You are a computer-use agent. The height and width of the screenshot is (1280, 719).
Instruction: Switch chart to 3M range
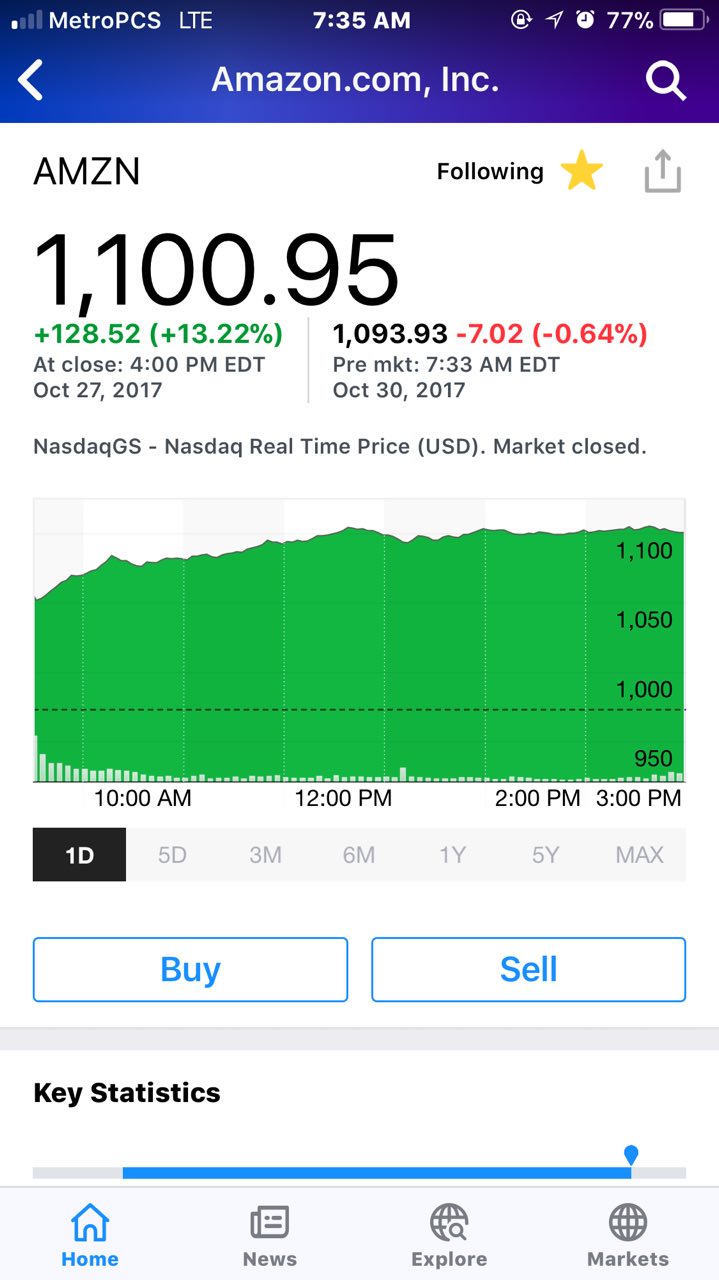coord(265,855)
